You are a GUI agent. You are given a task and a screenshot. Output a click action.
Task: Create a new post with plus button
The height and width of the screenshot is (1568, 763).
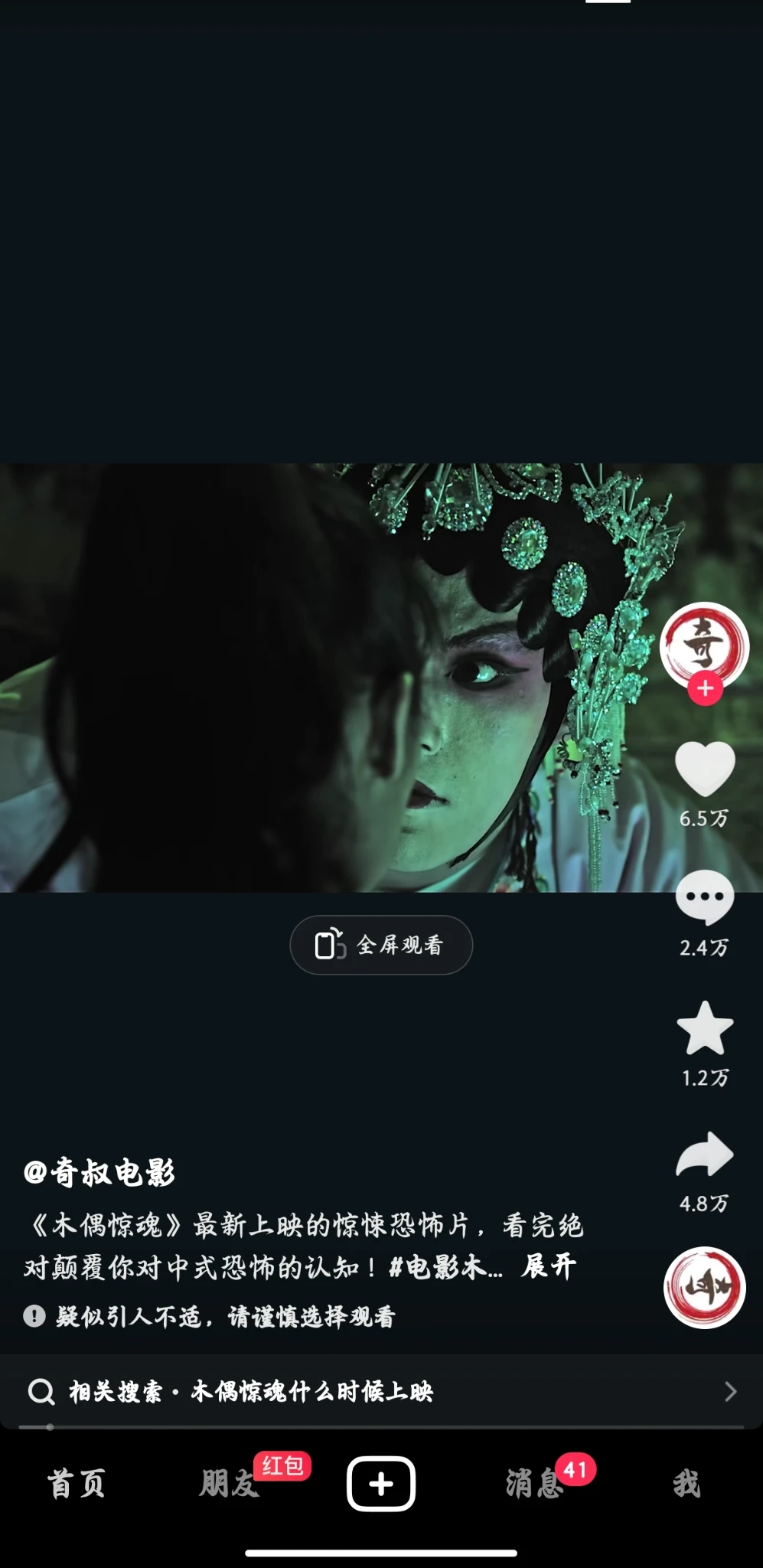381,1484
